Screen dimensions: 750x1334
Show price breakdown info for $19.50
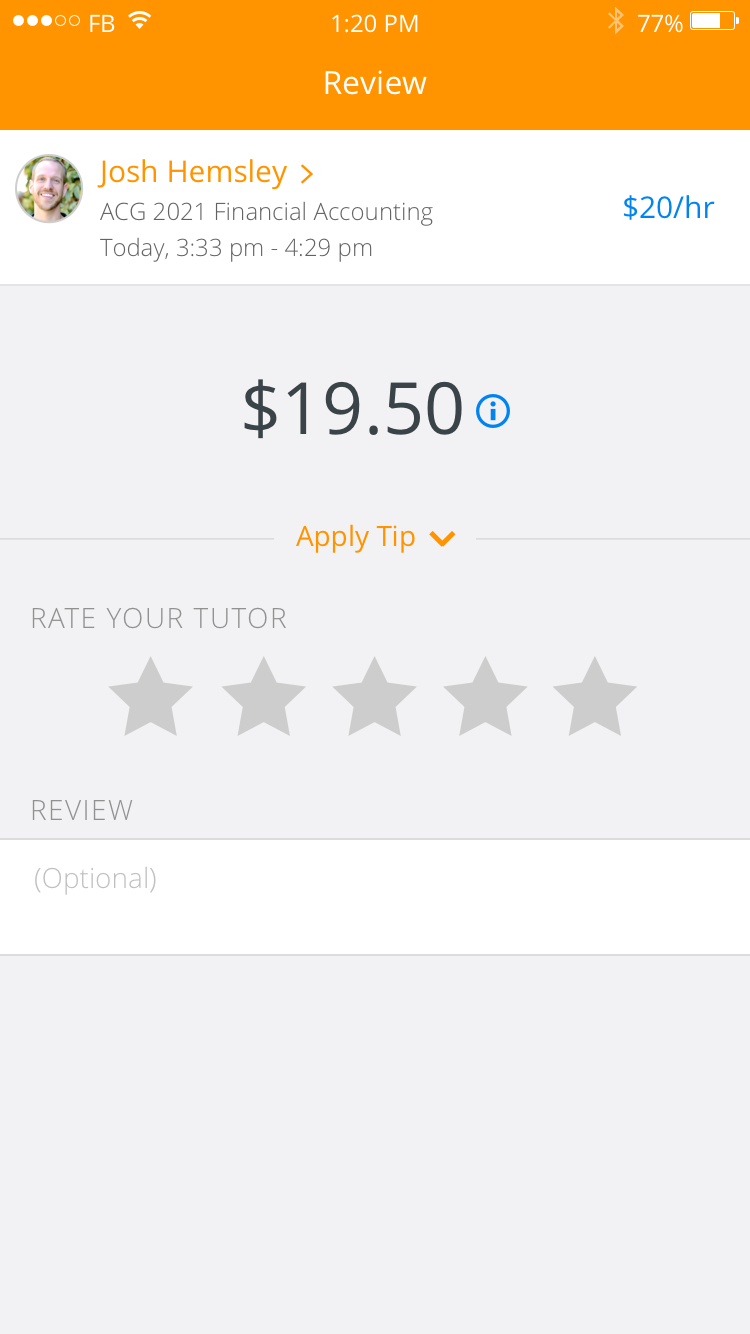click(x=493, y=411)
